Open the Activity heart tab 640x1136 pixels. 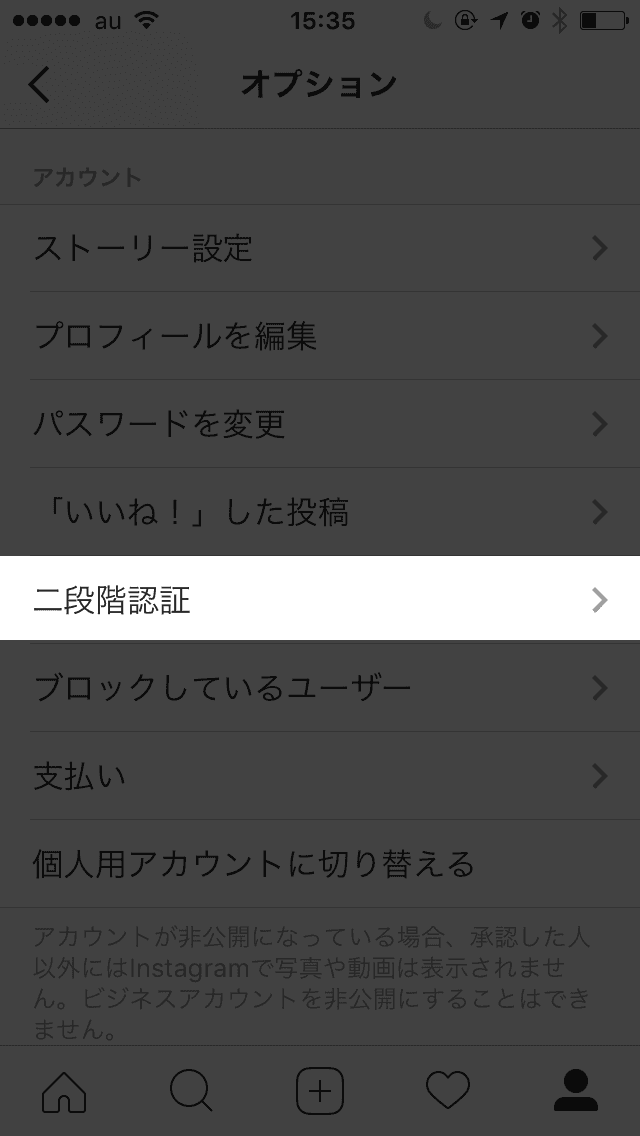448,1090
